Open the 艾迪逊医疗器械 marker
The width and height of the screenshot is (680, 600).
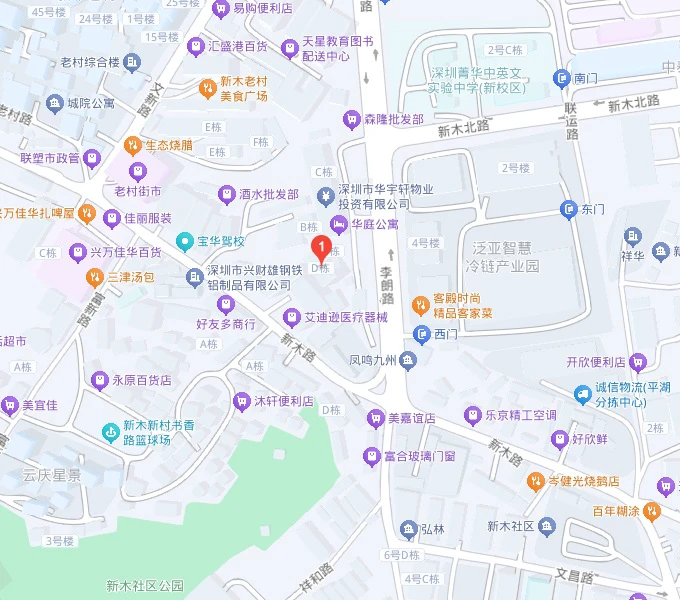pos(292,318)
